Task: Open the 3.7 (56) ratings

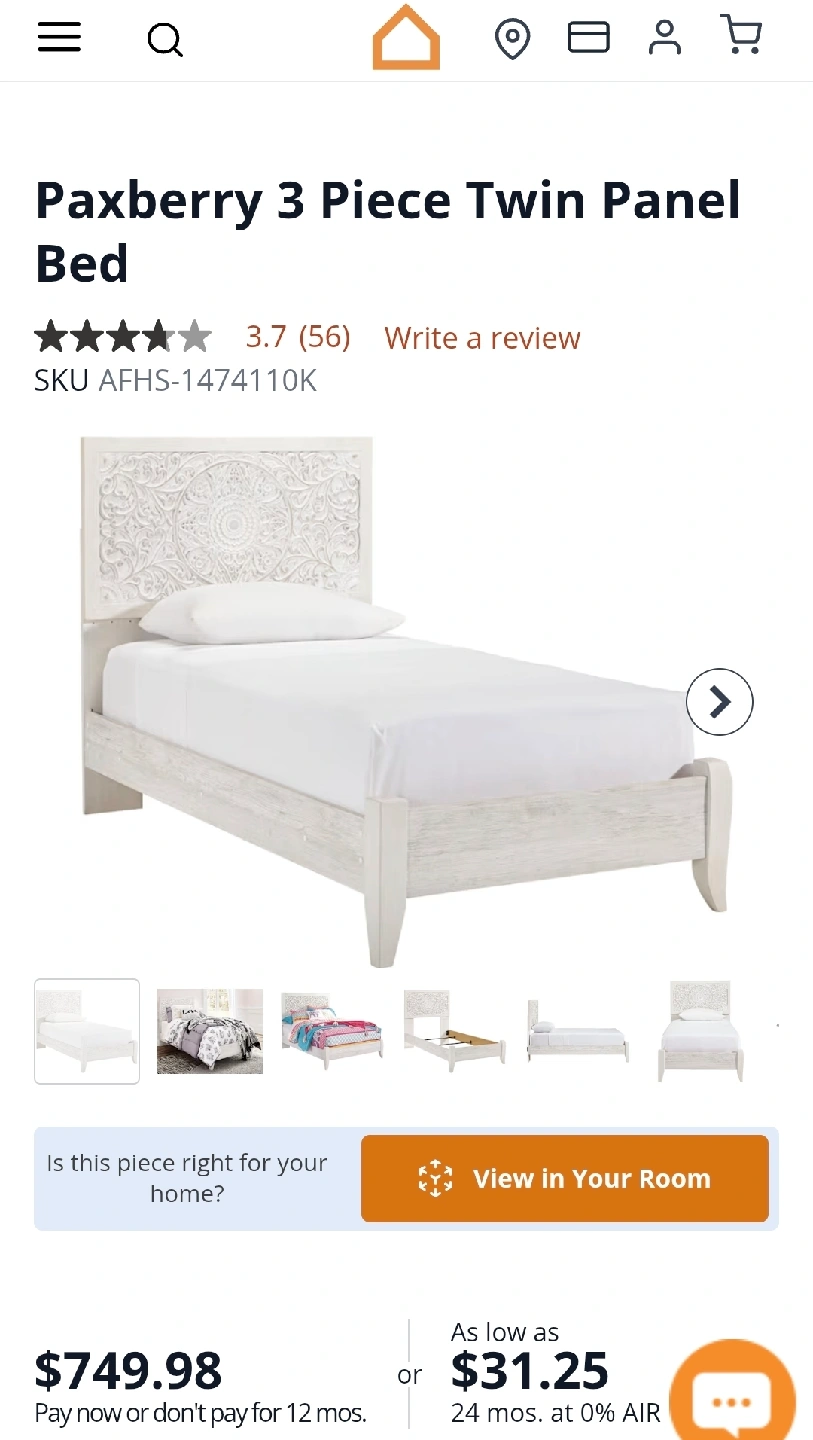Action: click(x=298, y=337)
